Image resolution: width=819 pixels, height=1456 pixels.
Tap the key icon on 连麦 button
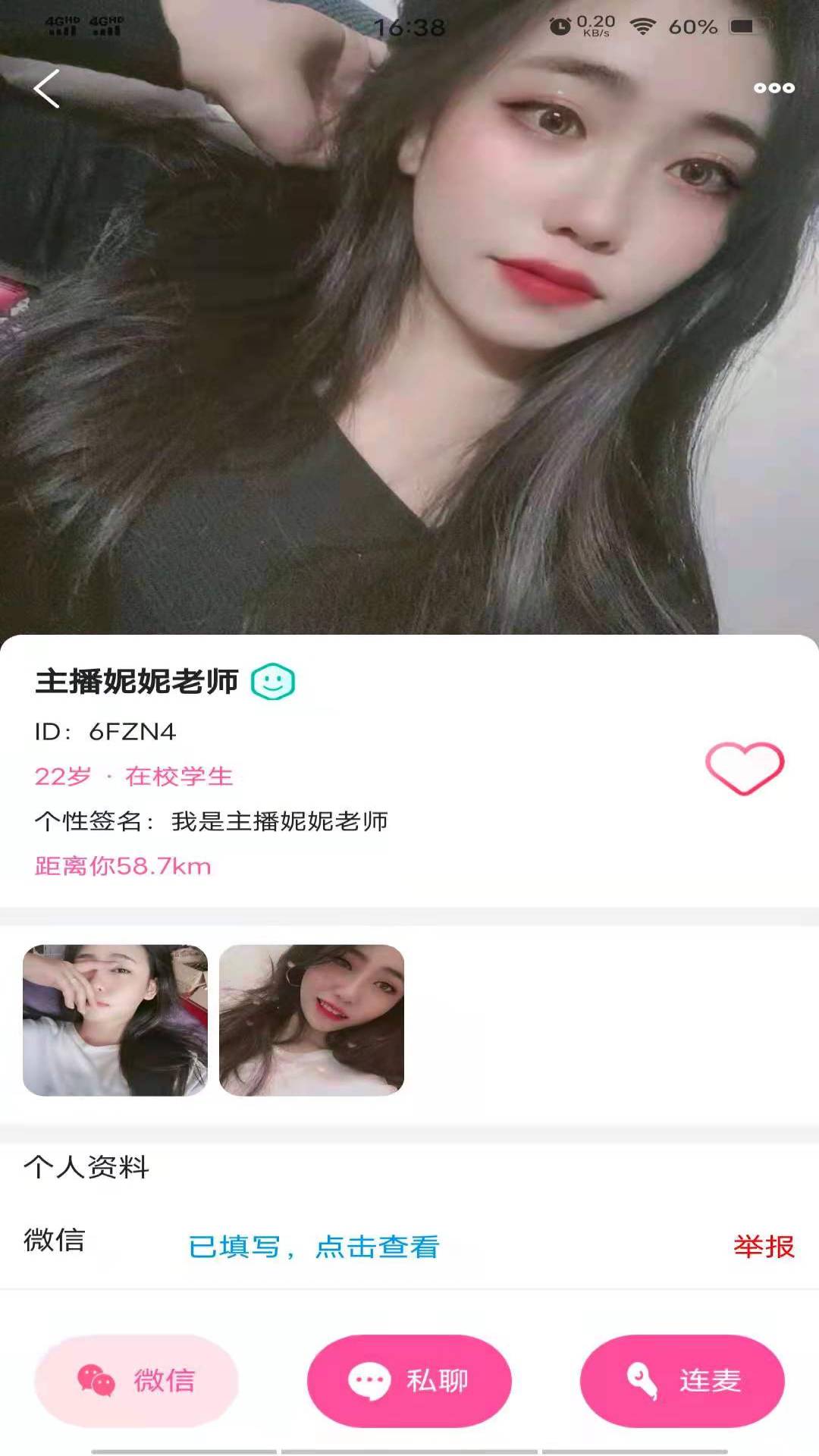point(638,1380)
